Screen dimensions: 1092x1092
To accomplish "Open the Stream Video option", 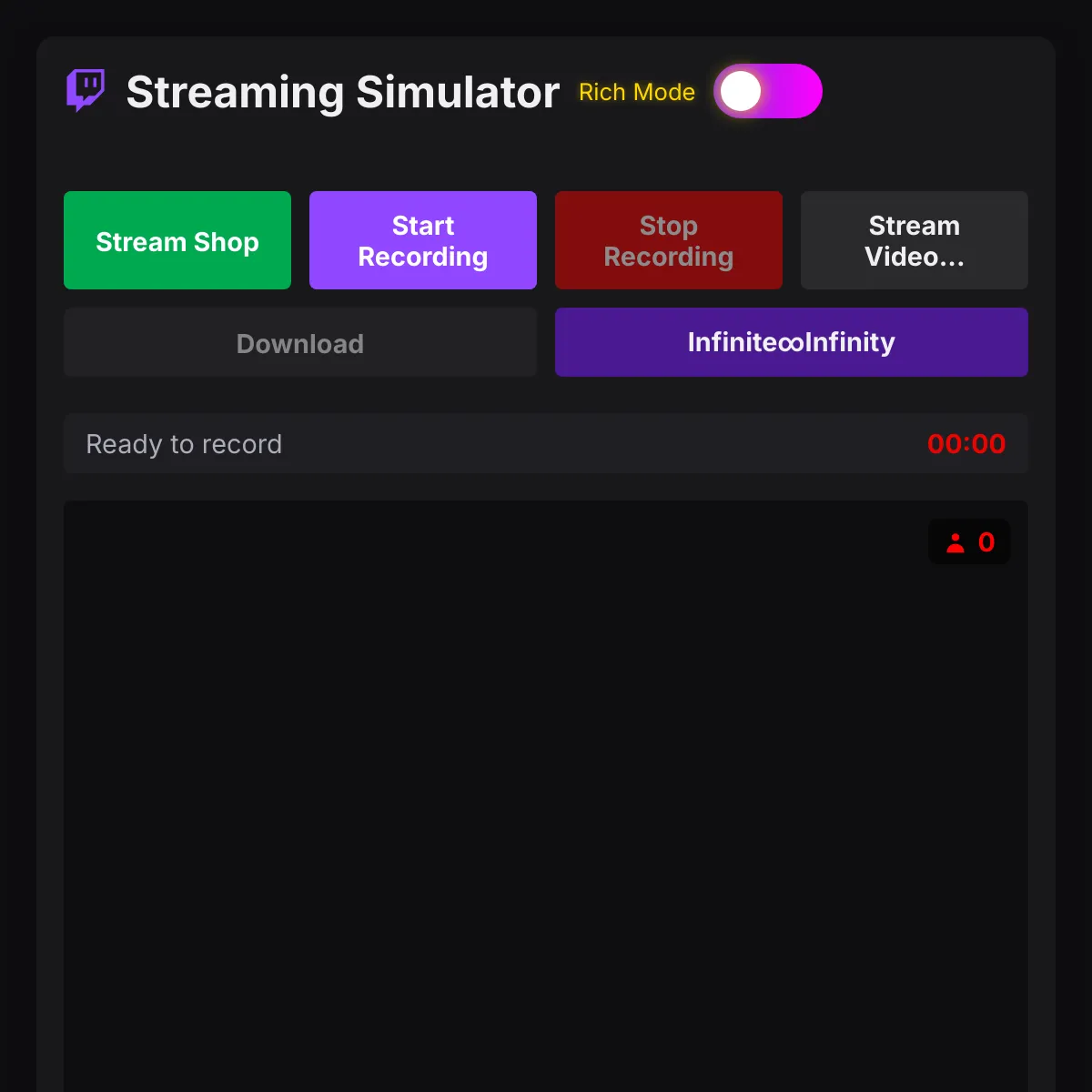I will (x=915, y=240).
